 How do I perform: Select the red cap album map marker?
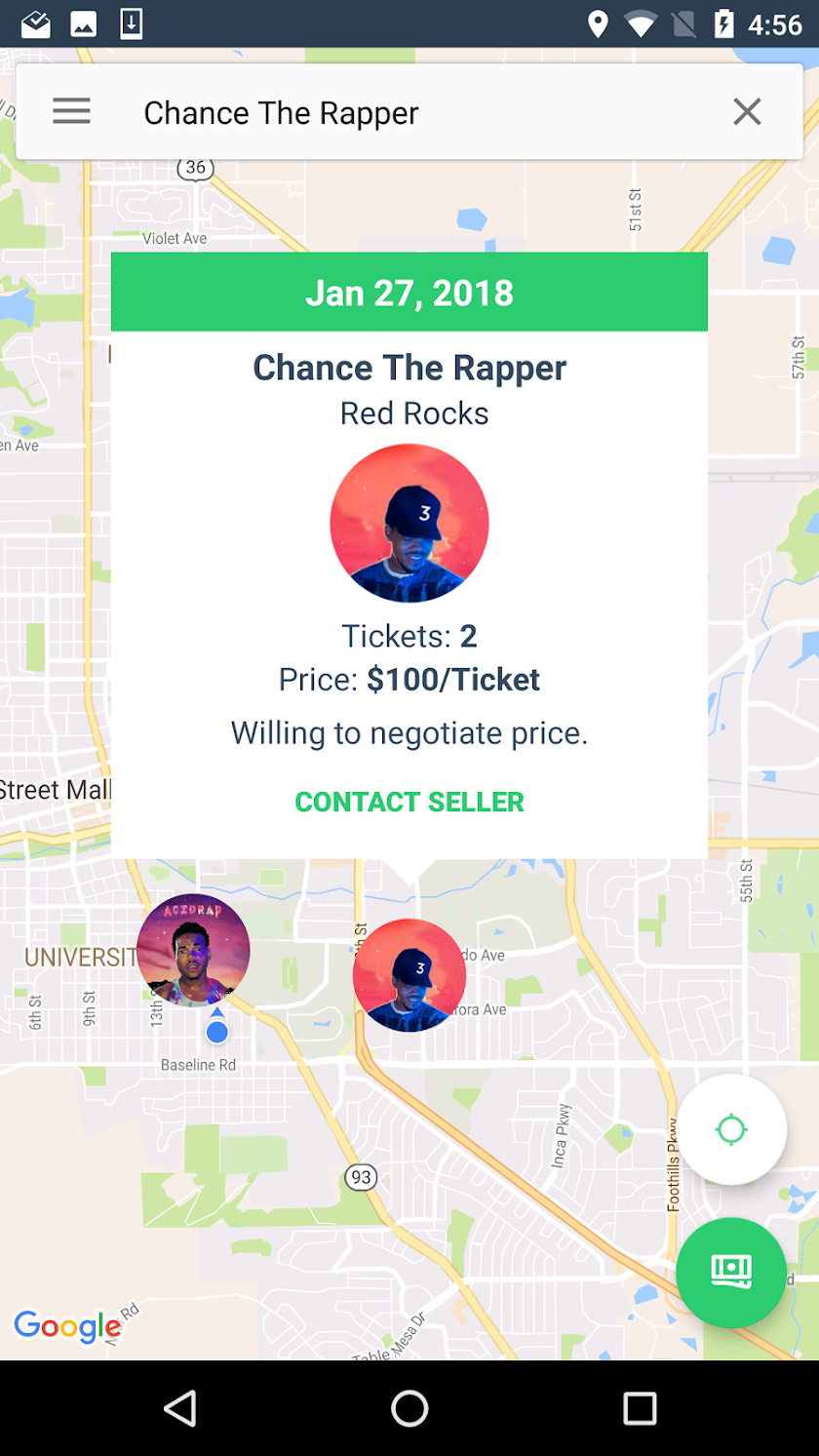coord(409,975)
